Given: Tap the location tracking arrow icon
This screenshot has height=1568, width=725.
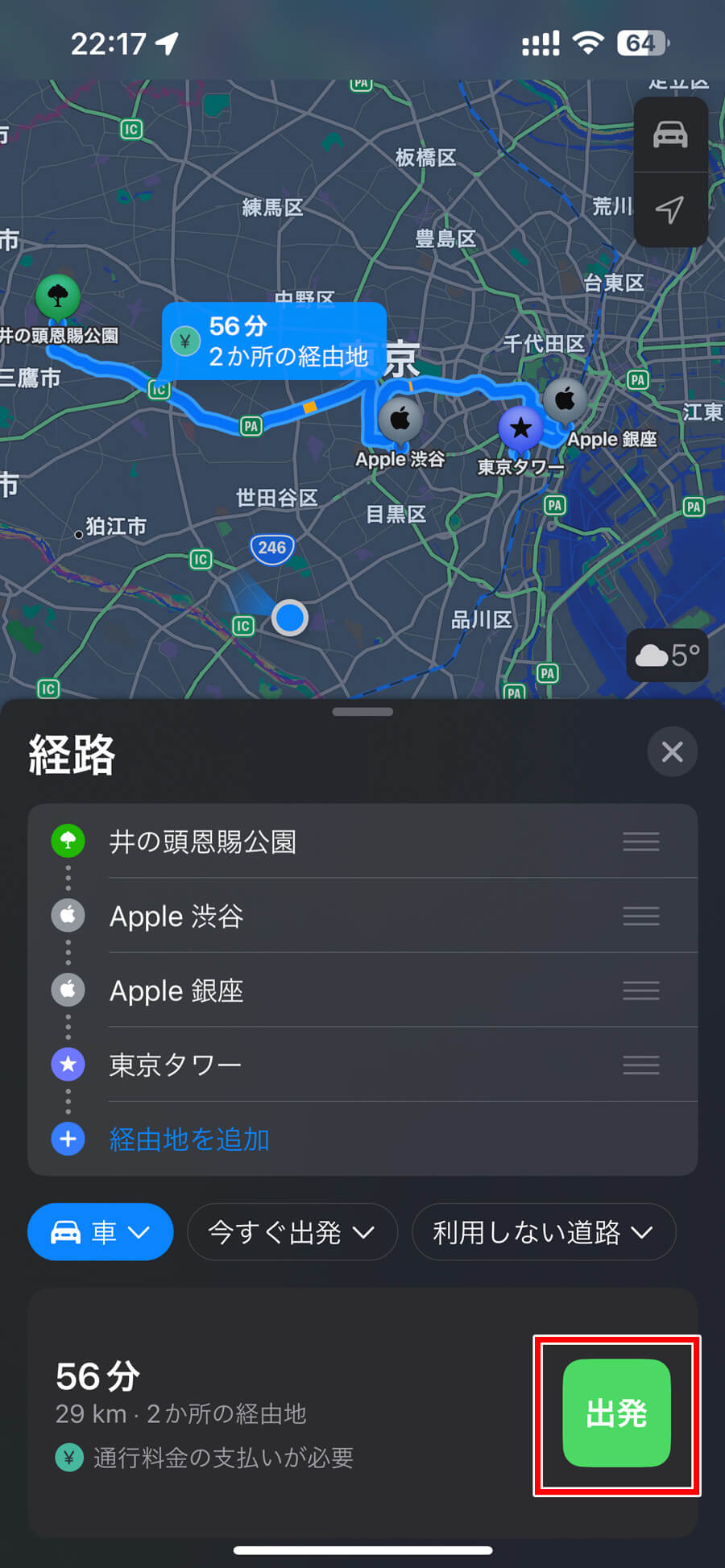Looking at the screenshot, I should click(670, 209).
